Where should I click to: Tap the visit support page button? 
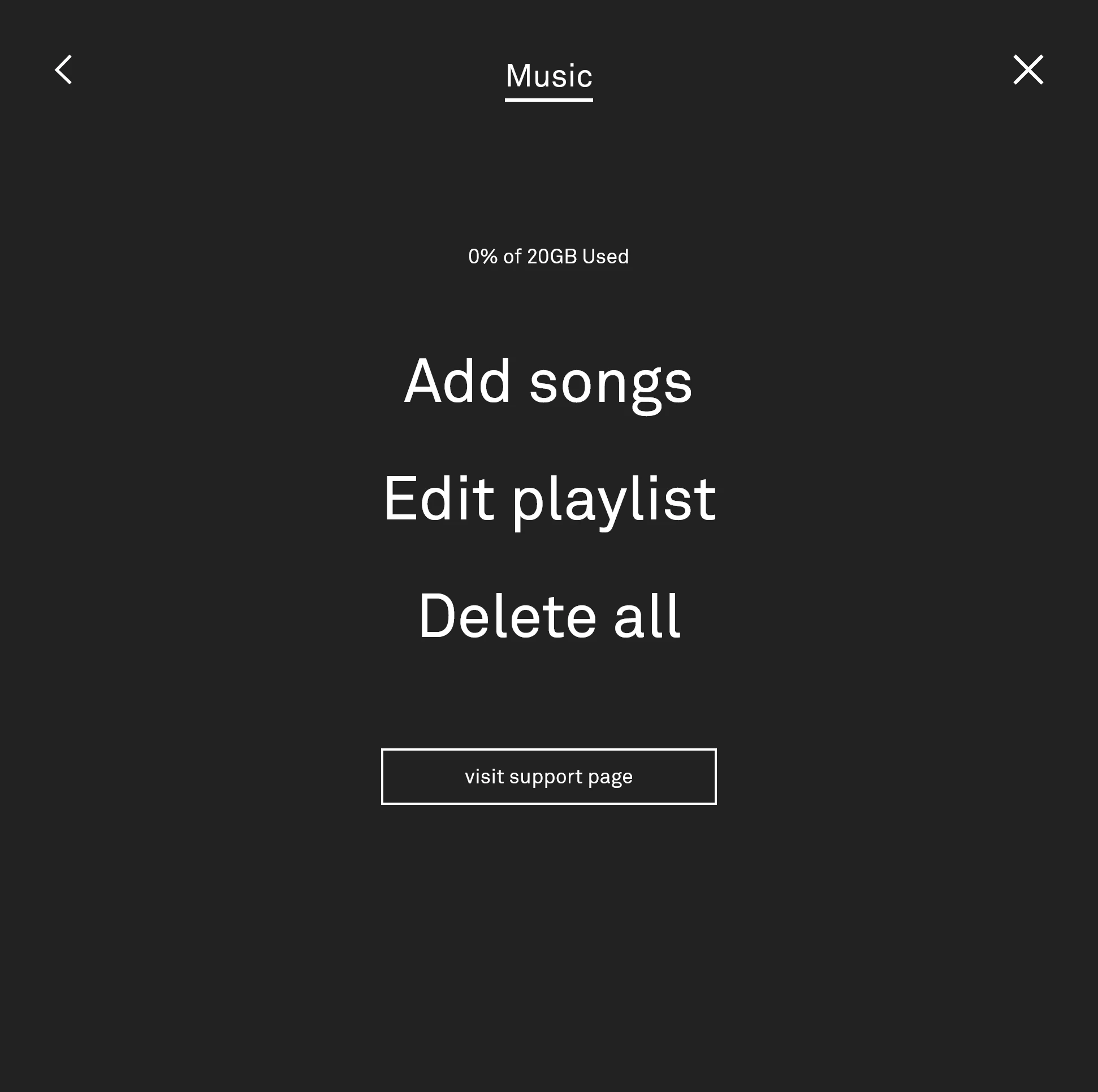click(548, 776)
